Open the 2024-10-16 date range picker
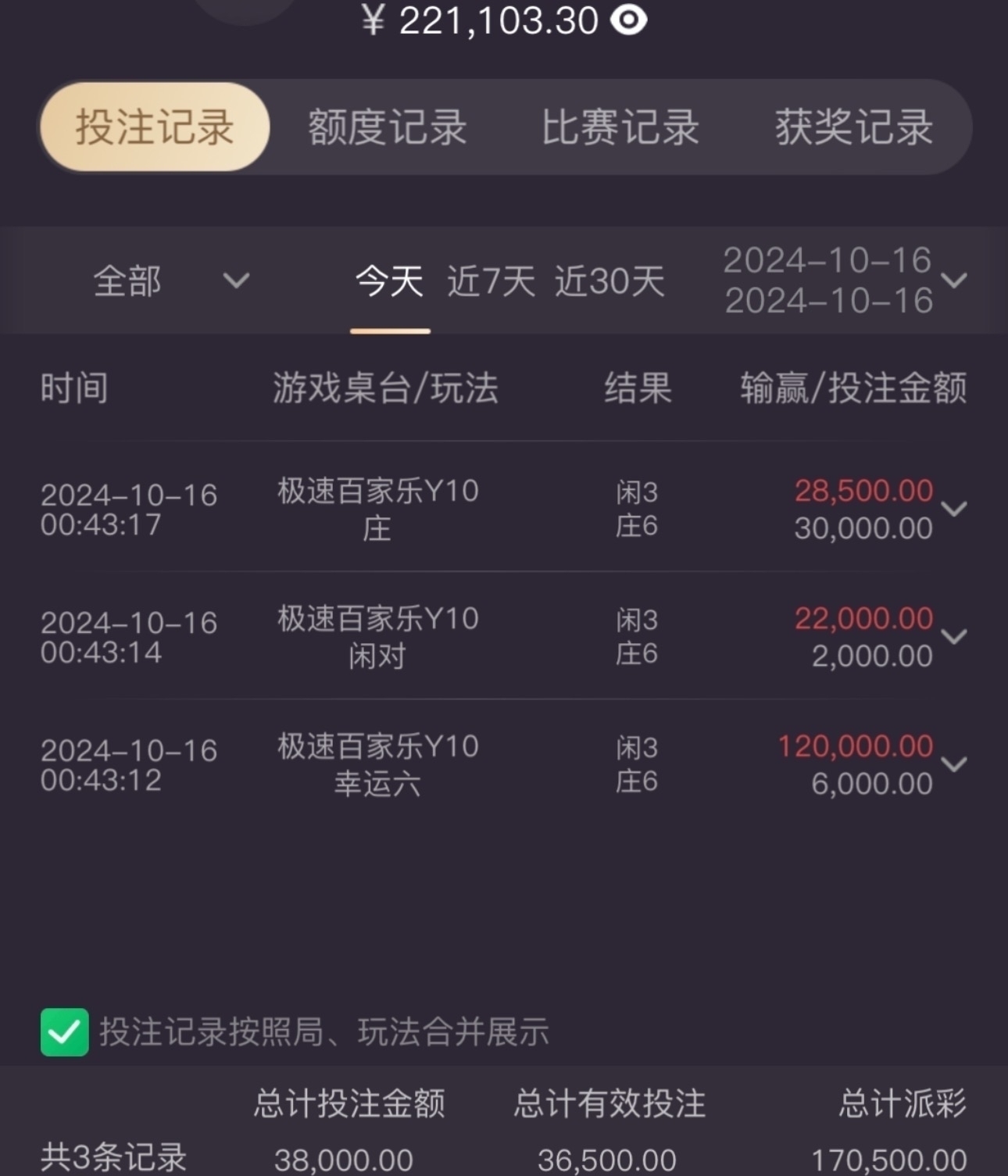The height and width of the screenshot is (1176, 1008). pos(844,281)
